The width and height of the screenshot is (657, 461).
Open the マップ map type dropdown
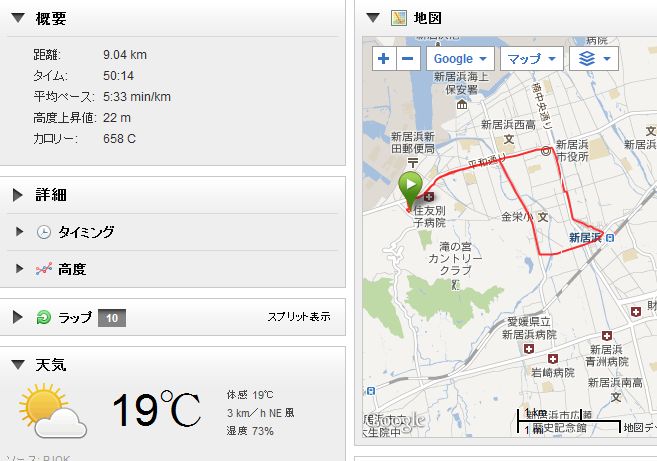tap(531, 58)
